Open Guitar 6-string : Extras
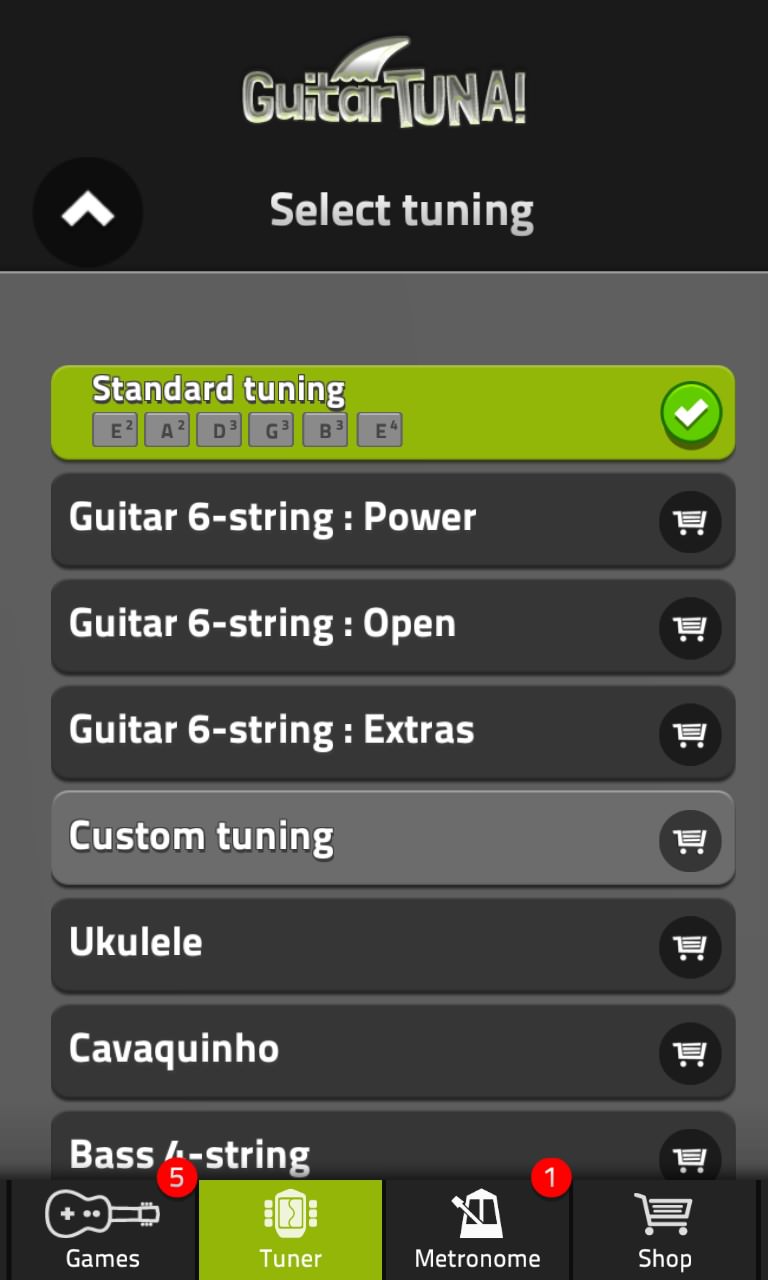 (x=393, y=732)
